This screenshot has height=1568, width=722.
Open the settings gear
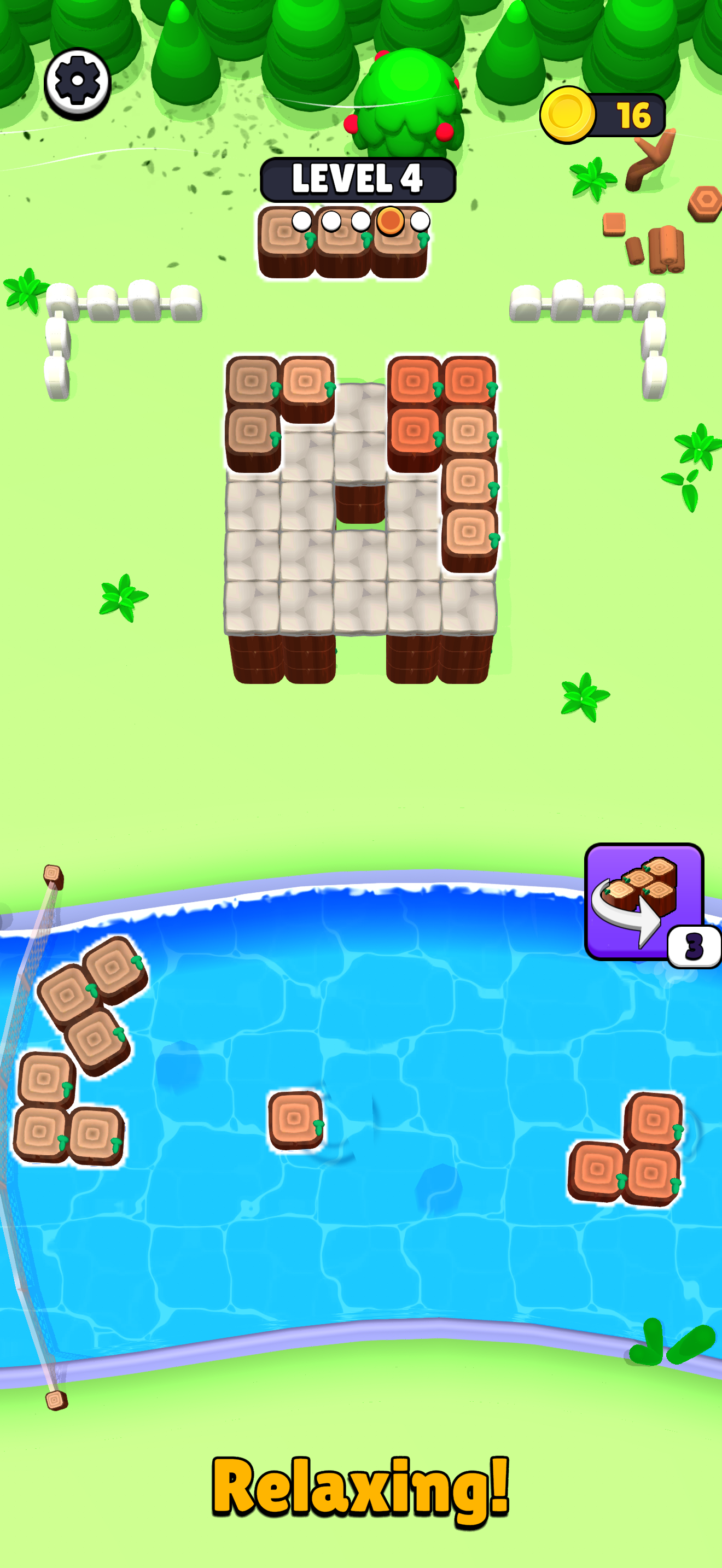click(x=77, y=81)
